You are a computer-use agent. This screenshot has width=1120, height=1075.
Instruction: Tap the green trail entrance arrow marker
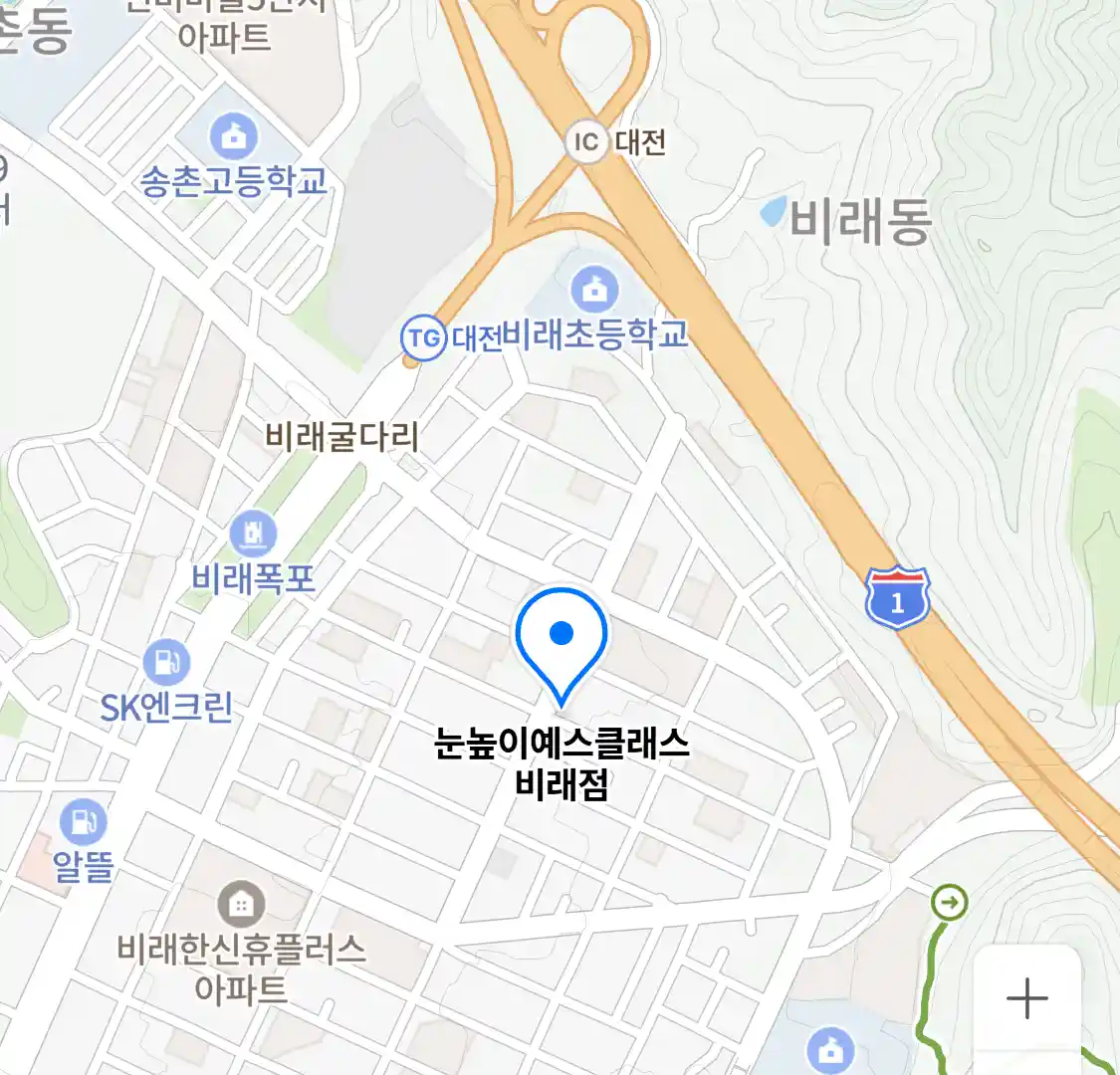click(x=950, y=903)
